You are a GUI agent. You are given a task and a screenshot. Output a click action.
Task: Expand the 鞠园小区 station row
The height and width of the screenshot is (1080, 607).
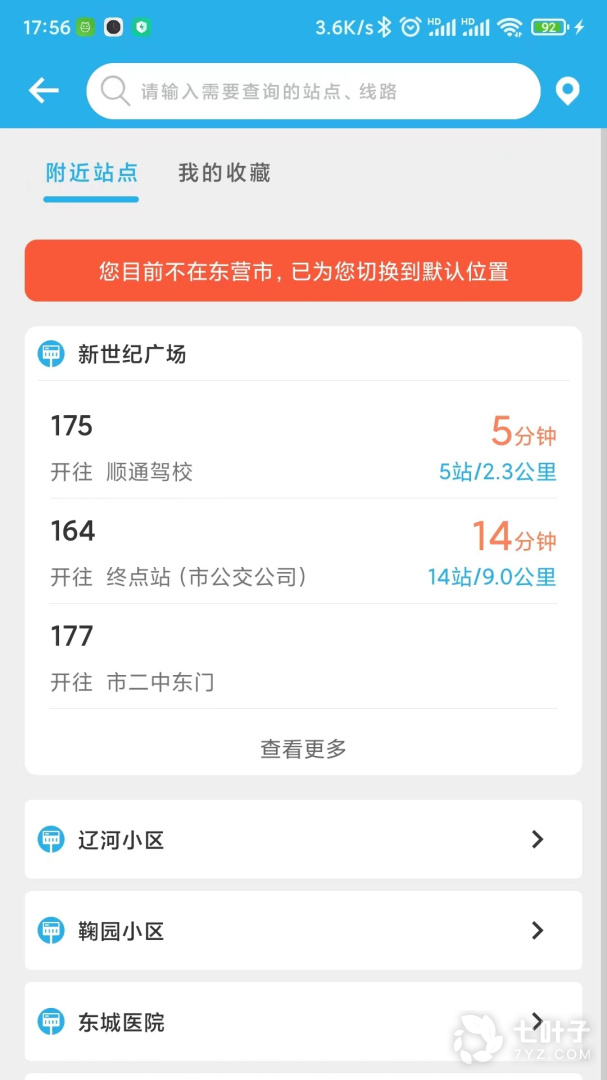(303, 931)
